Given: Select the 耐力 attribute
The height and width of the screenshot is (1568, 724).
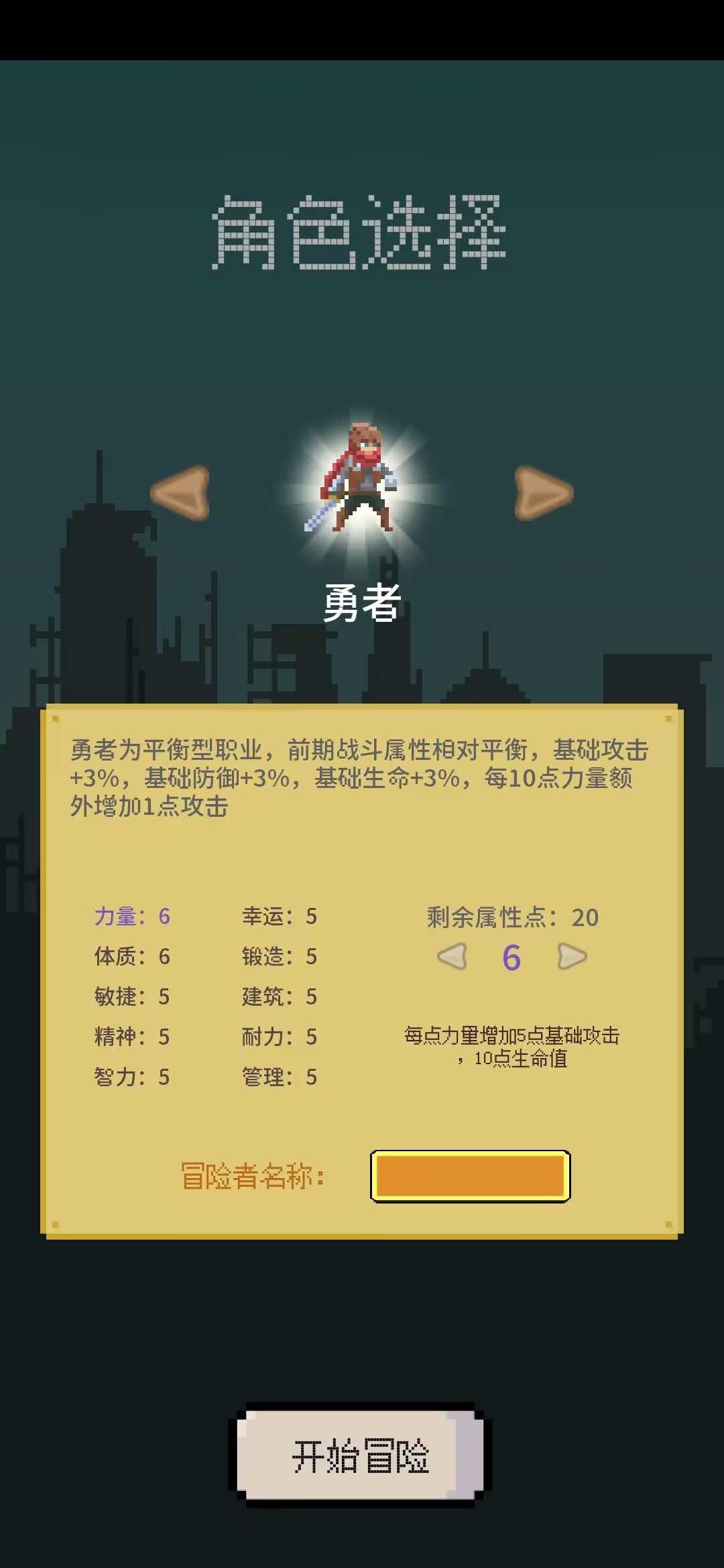Looking at the screenshot, I should (x=279, y=1037).
